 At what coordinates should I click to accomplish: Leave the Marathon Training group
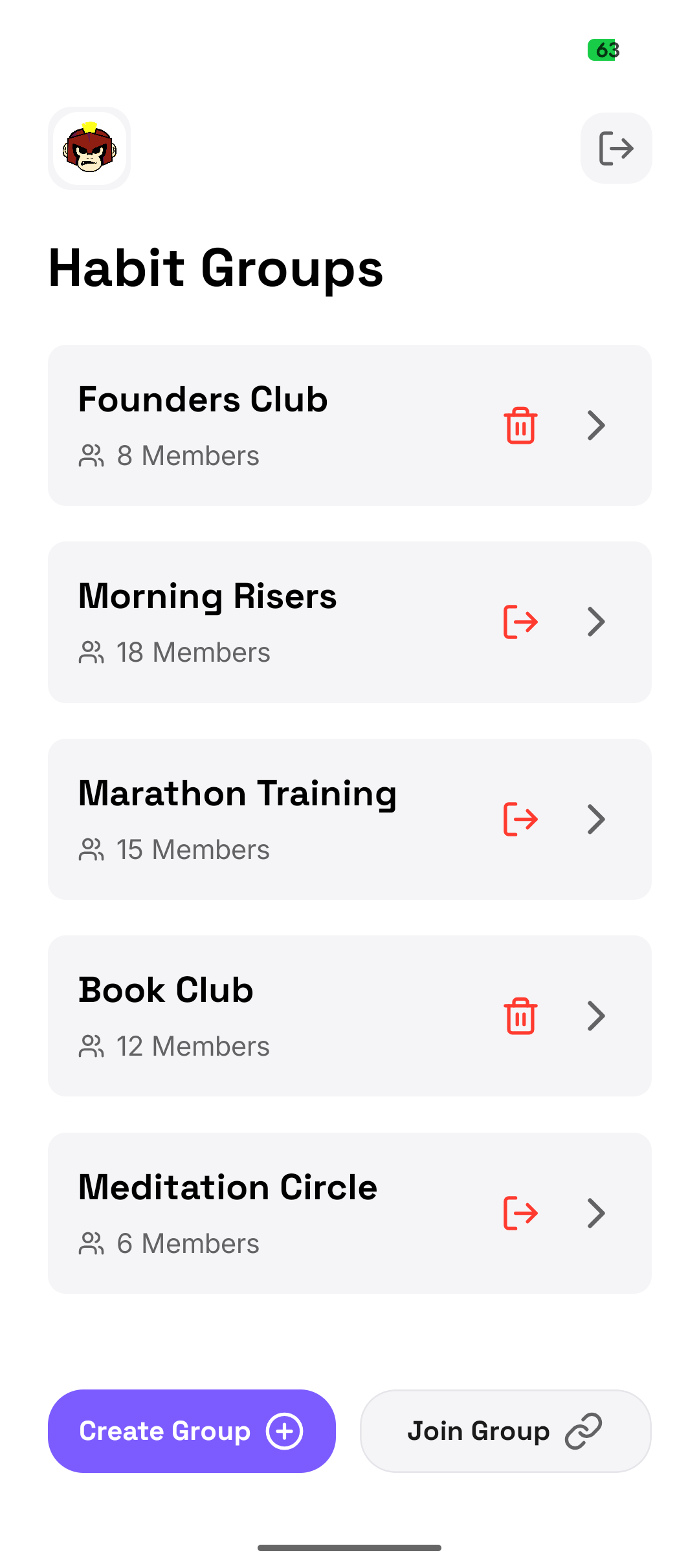[x=520, y=819]
